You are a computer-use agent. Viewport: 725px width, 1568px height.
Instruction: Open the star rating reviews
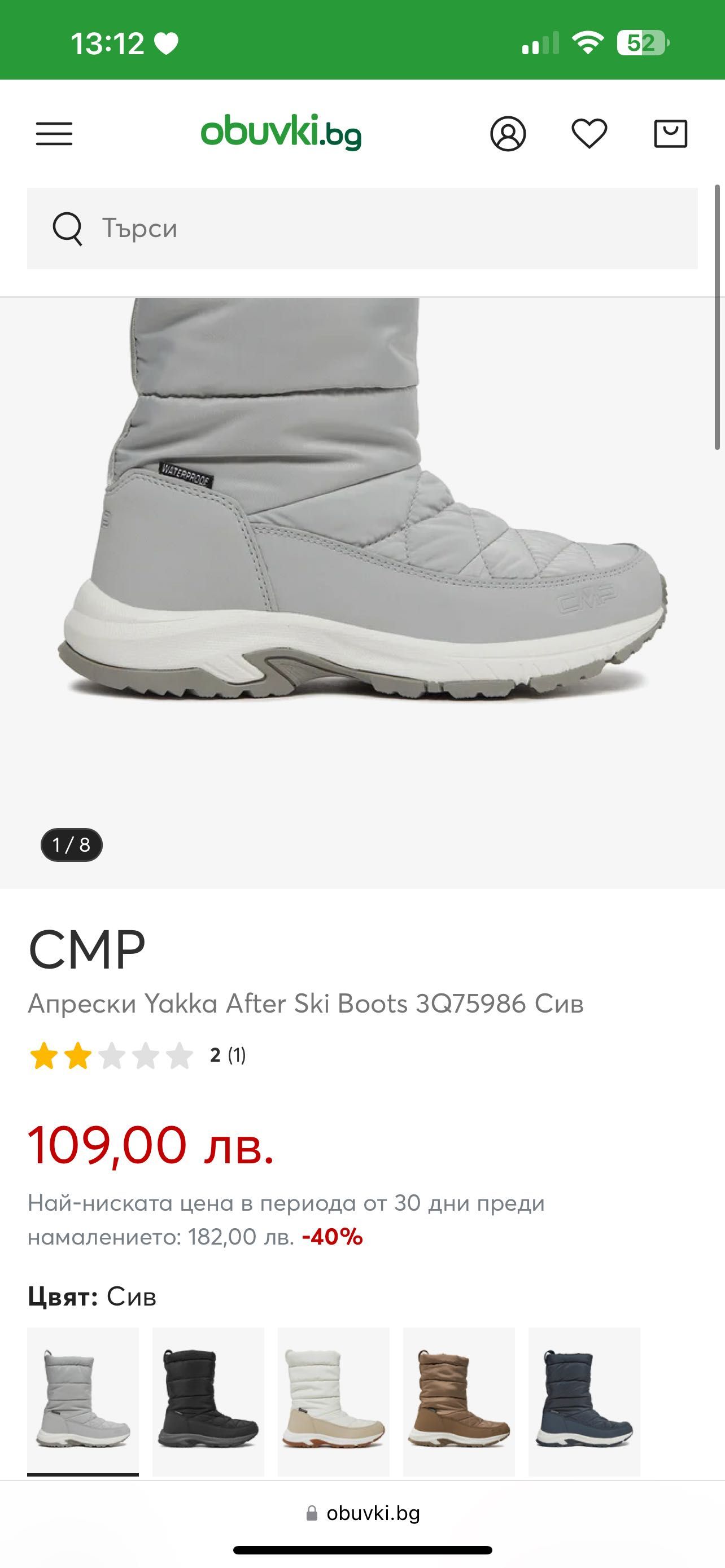[137, 1055]
